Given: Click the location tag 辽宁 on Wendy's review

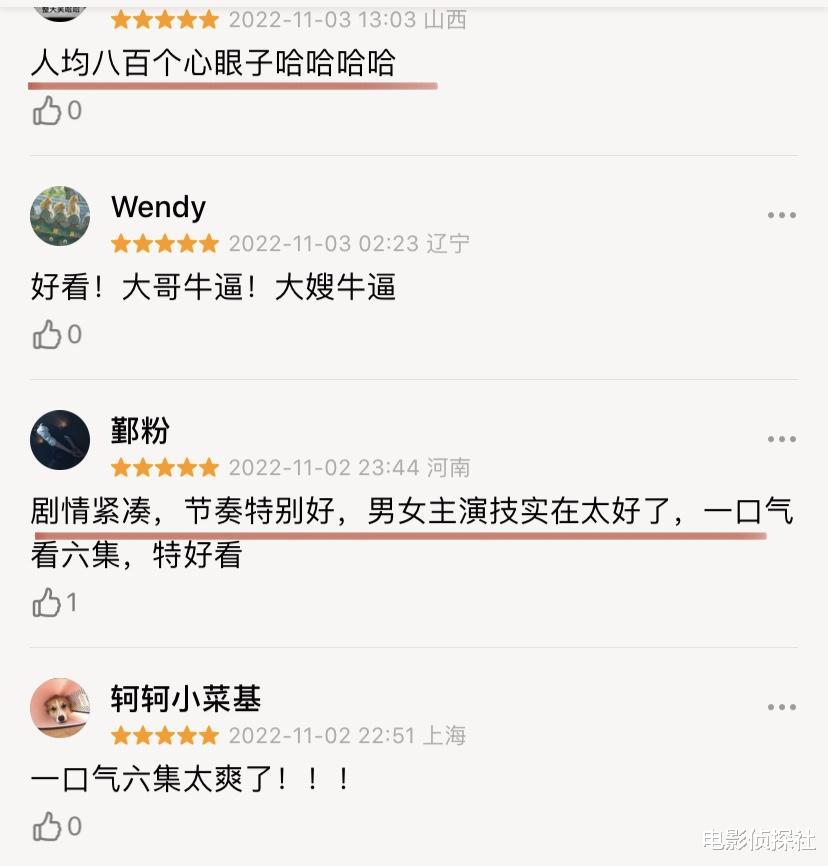Looking at the screenshot, I should click(x=446, y=243).
